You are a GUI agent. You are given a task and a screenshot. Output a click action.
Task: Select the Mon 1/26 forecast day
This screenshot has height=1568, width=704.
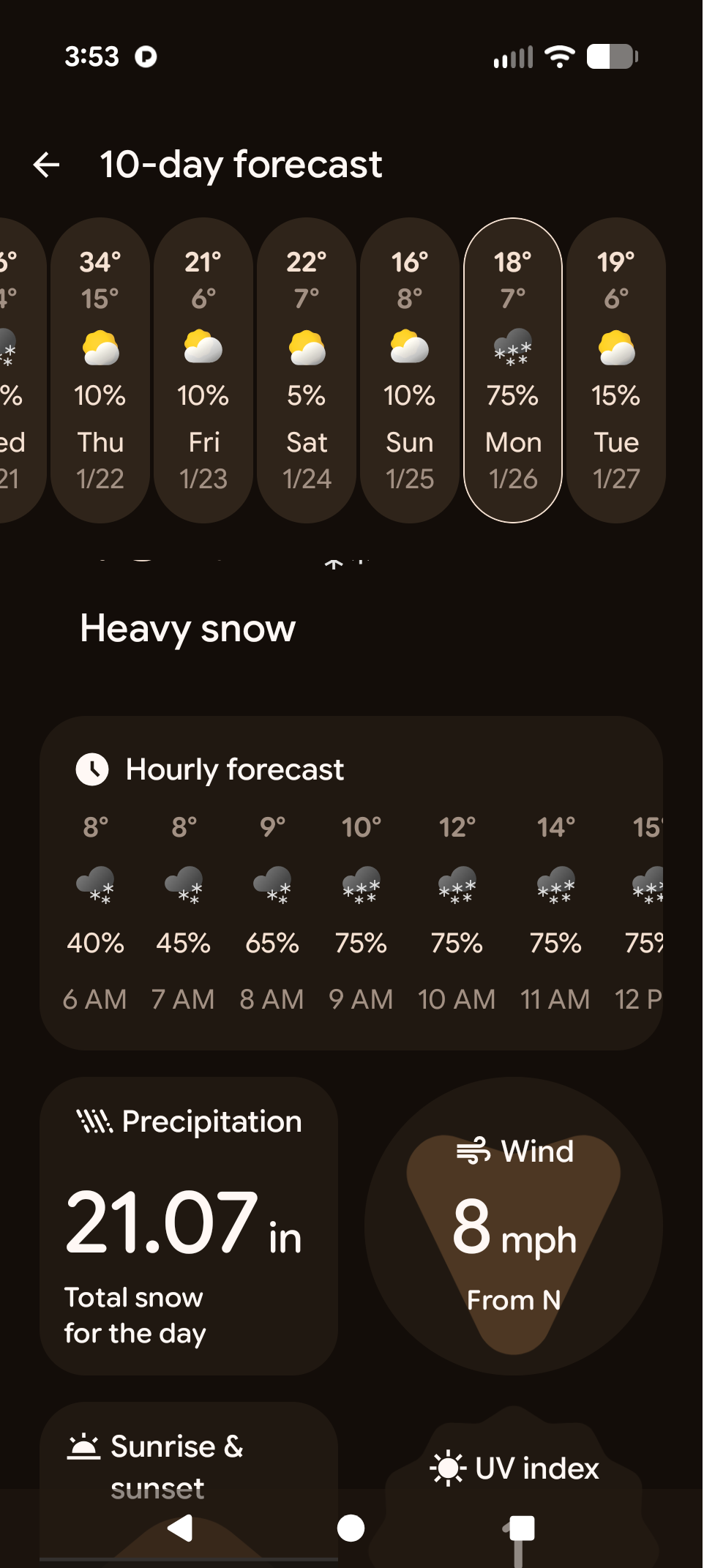point(513,370)
